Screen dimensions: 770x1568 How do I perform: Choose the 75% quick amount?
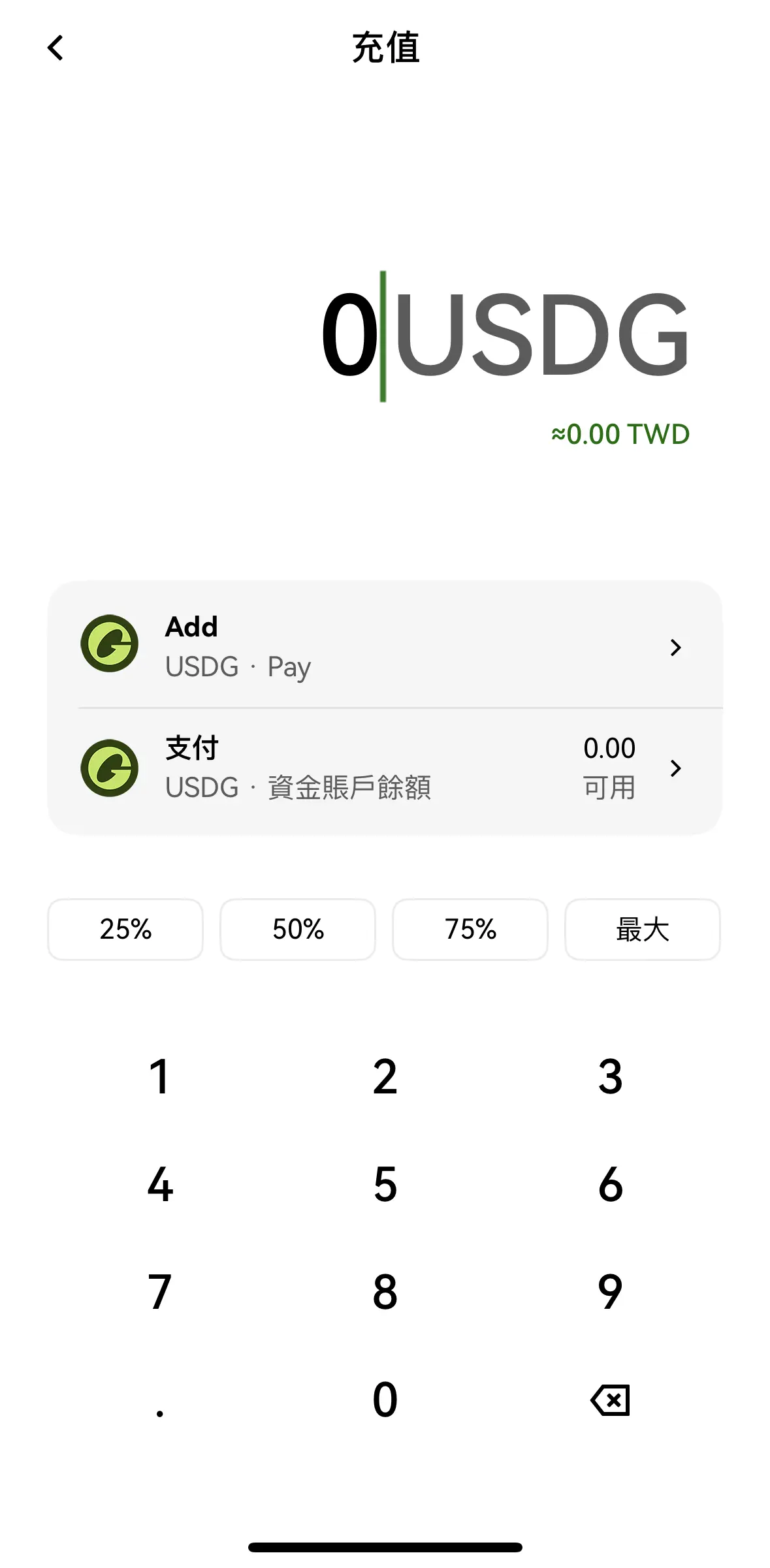[x=470, y=930]
